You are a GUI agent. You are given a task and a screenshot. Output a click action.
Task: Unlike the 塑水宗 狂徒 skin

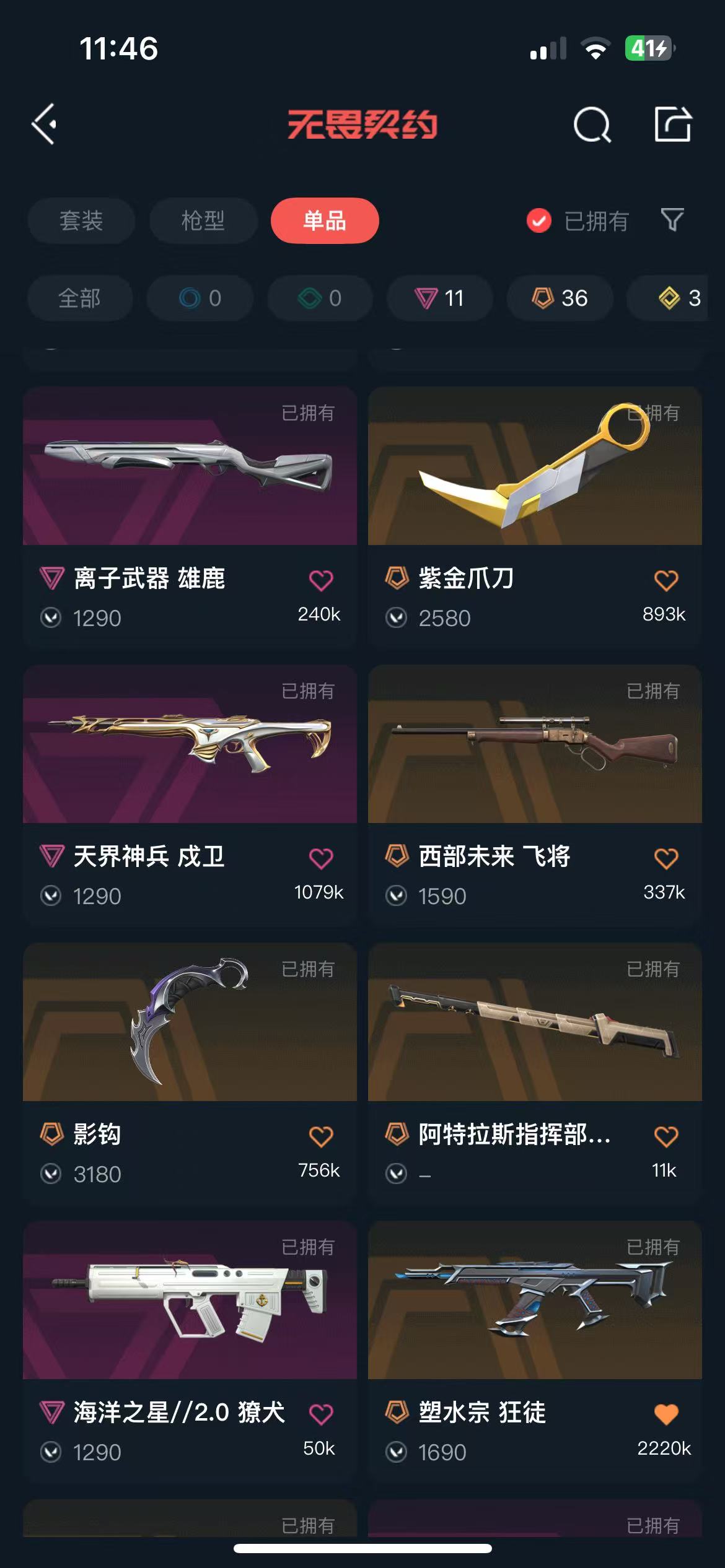pos(666,1414)
